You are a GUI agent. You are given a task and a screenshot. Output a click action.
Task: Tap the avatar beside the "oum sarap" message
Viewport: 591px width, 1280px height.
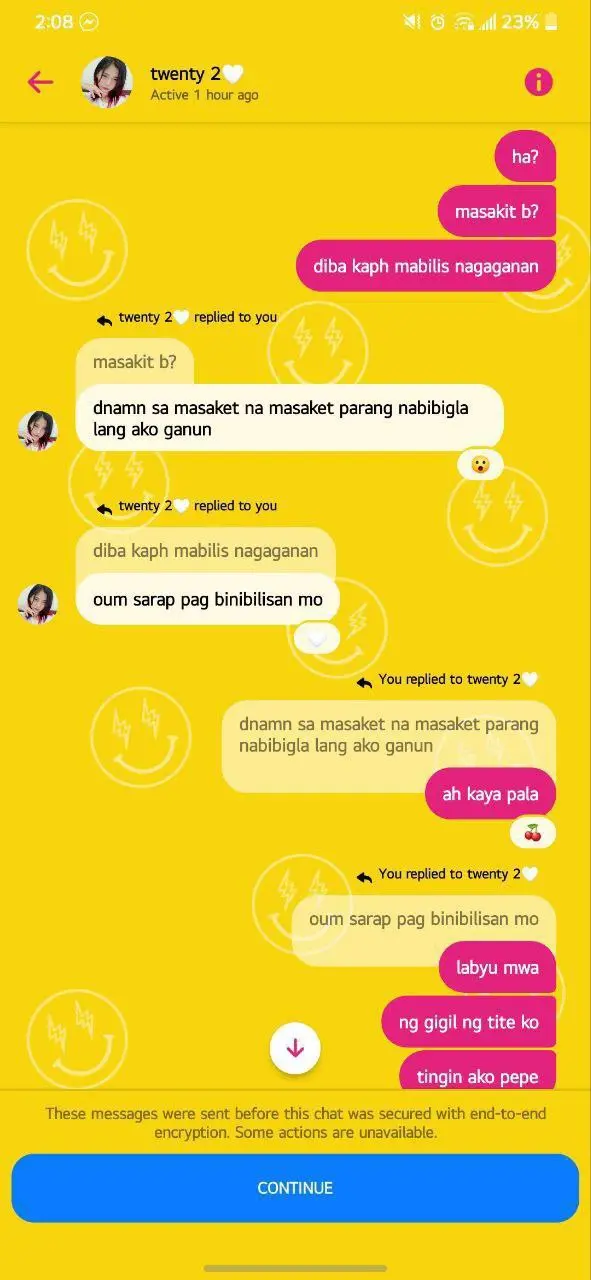(x=38, y=605)
